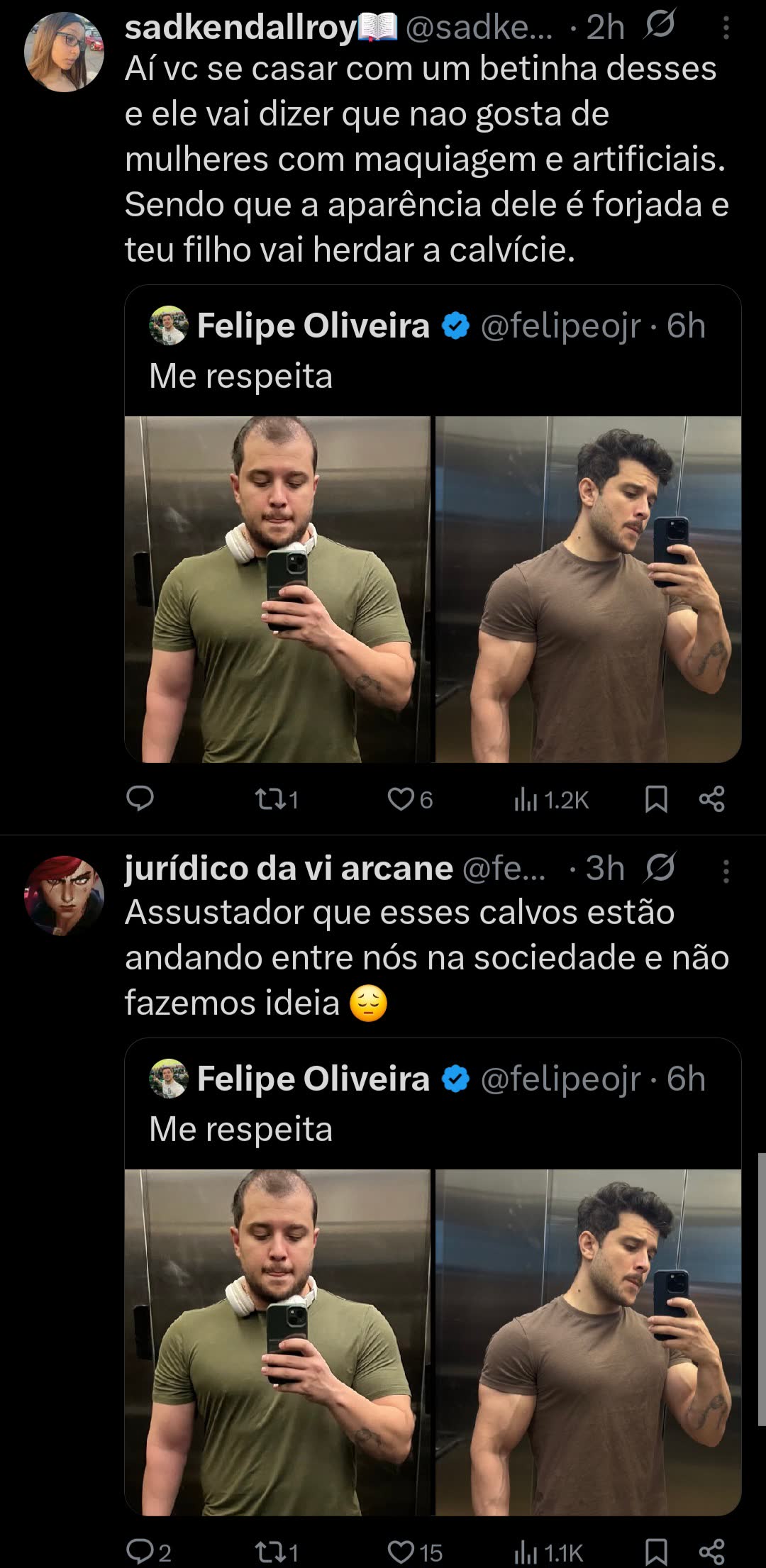Open brown shirt selfie in sadkendallroy's quote

pos(588,589)
